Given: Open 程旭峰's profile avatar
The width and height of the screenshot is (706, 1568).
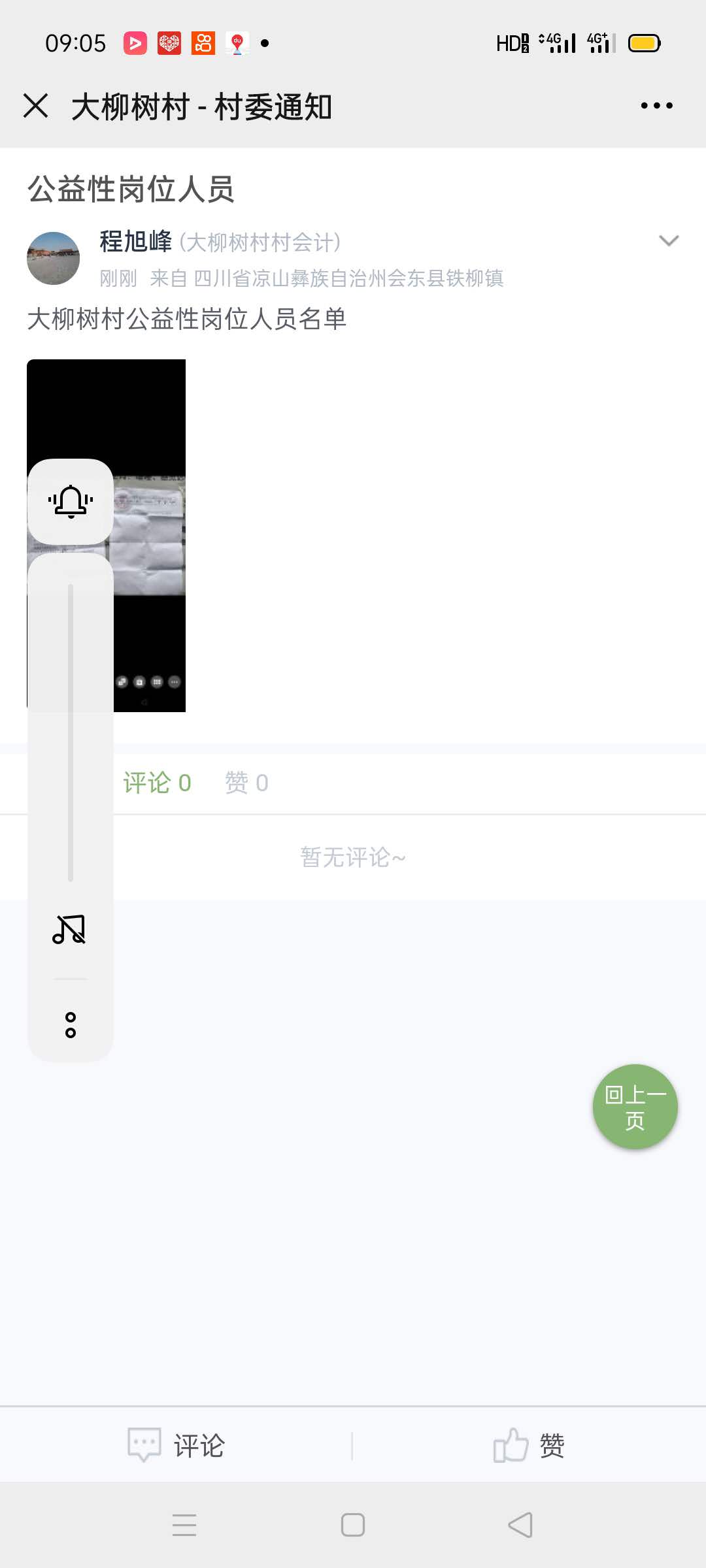Looking at the screenshot, I should 53,258.
